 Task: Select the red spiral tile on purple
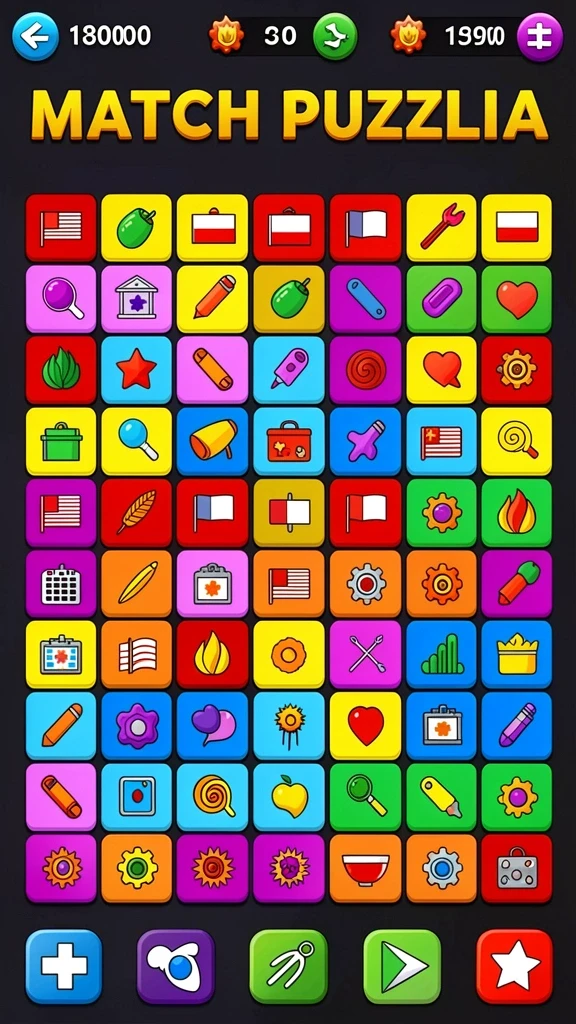point(365,370)
